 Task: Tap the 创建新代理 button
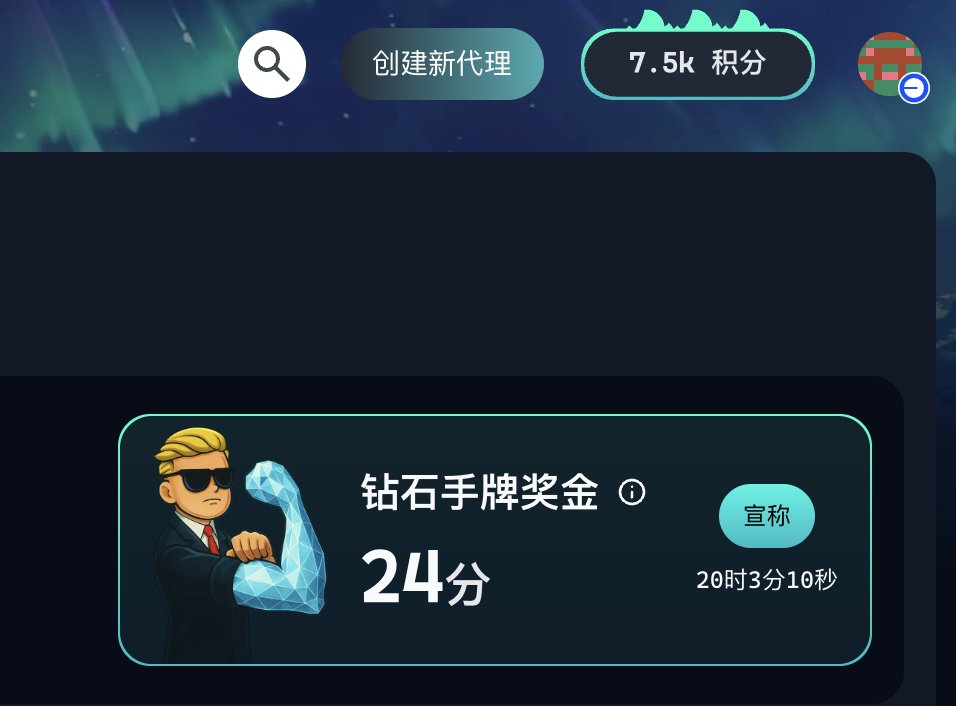click(x=442, y=64)
